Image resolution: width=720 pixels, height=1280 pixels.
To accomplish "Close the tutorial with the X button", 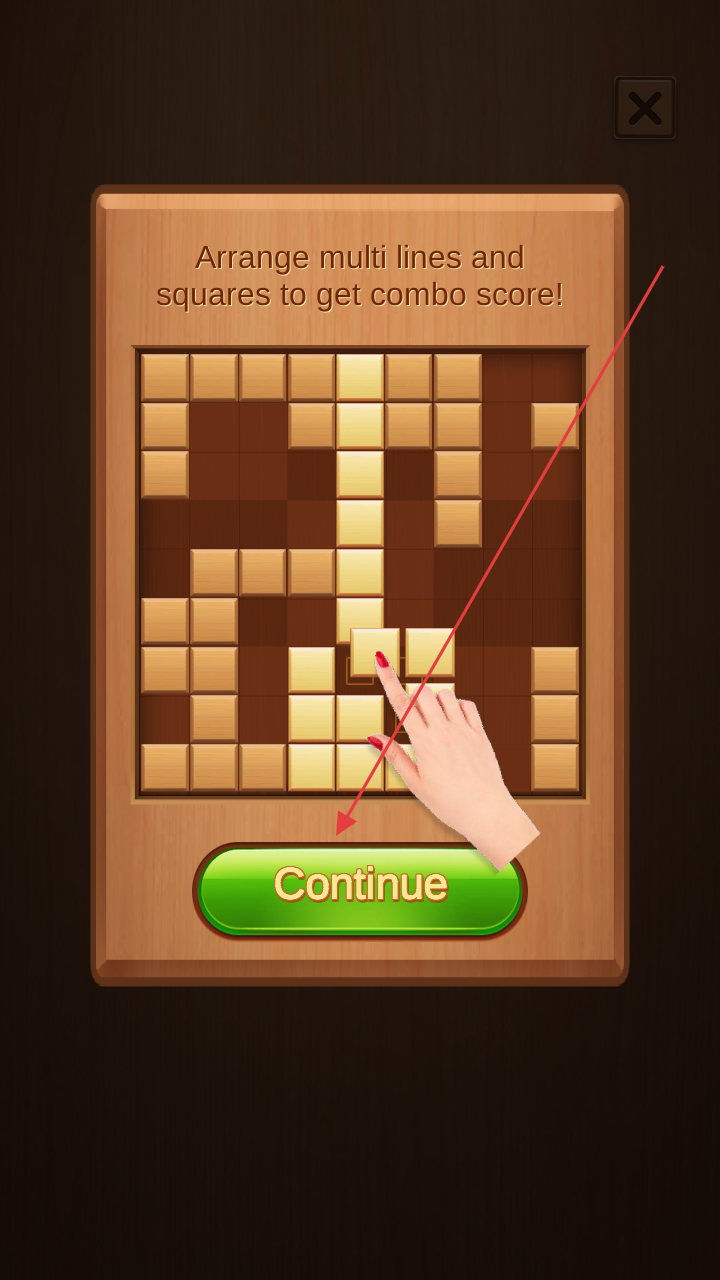I will pyautogui.click(x=645, y=108).
